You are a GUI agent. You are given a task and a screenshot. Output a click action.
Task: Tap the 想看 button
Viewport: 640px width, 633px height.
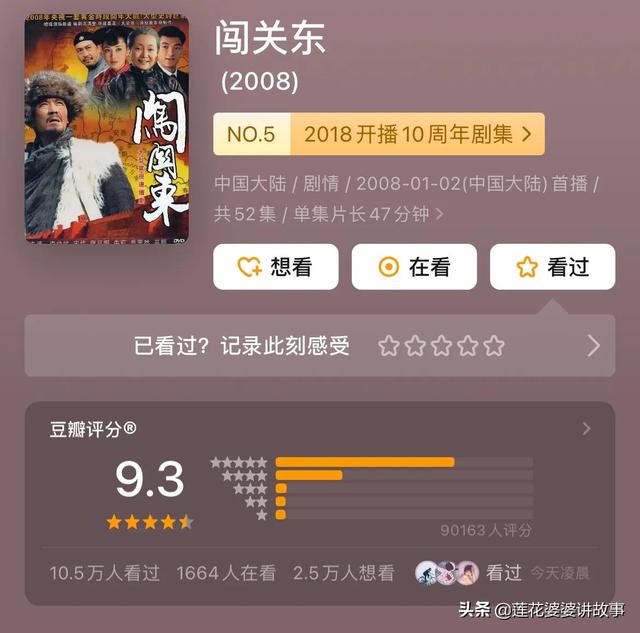(x=275, y=267)
